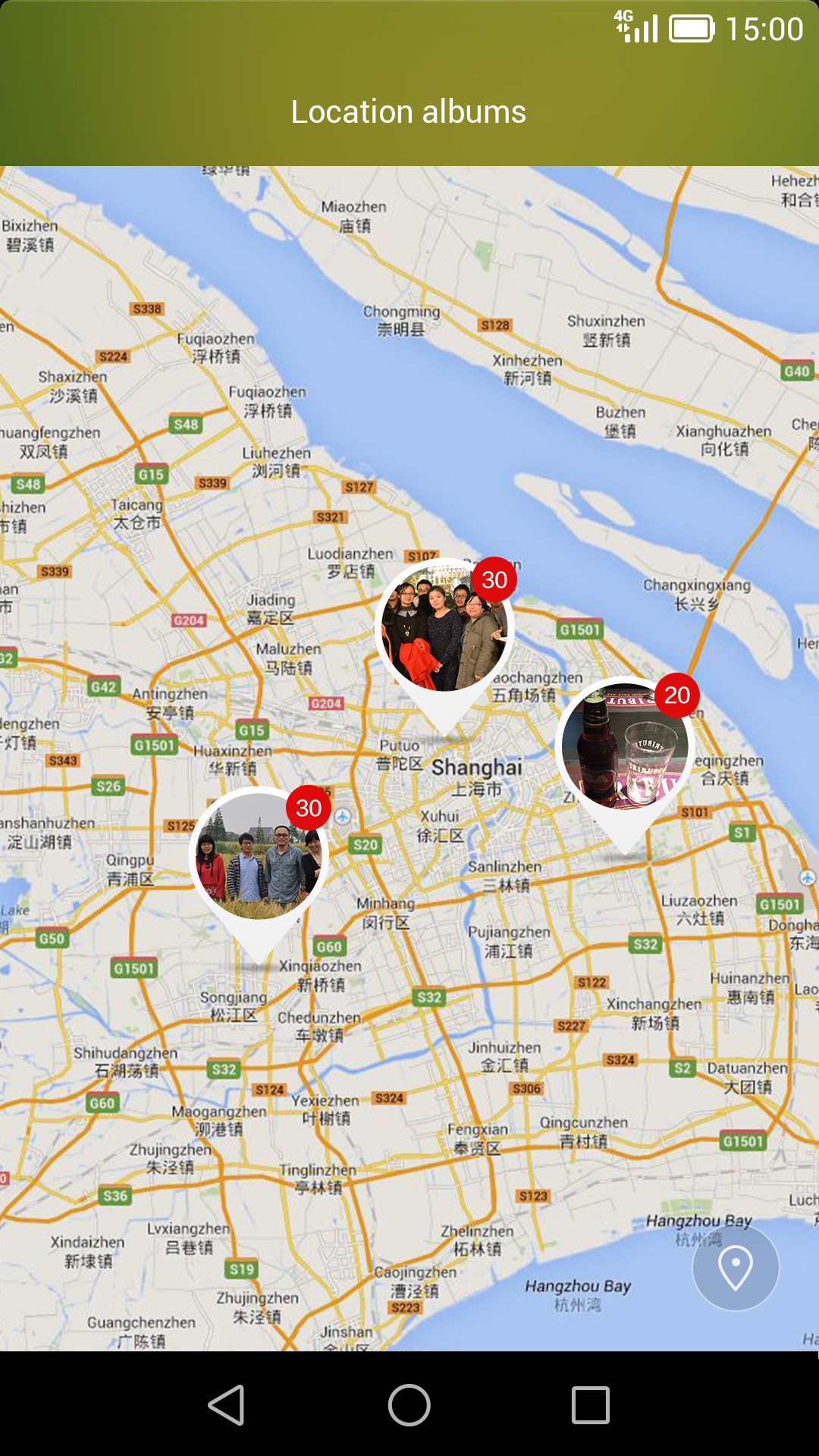Open the 30-photo group album near Jiading

(444, 629)
